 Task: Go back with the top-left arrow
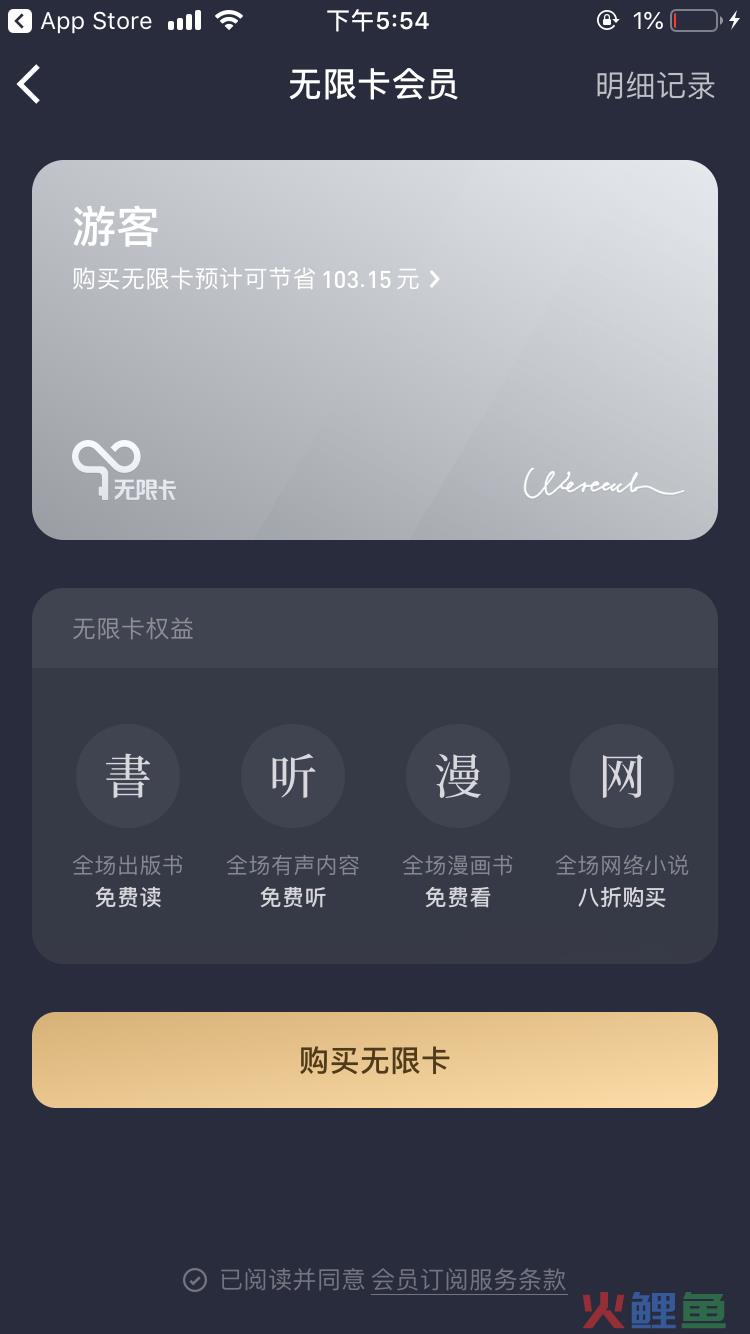(30, 85)
